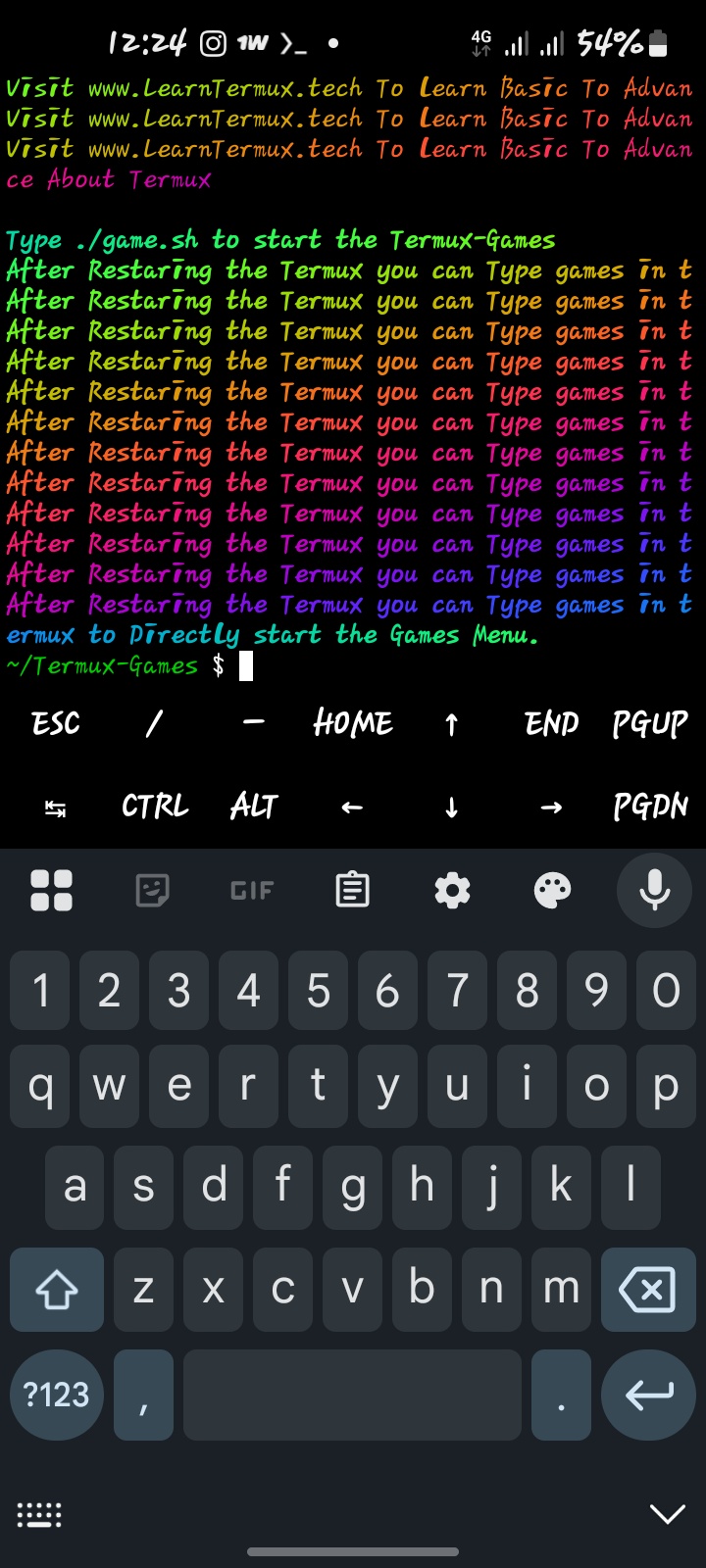Open the keyboard clipboard
706x1568 pixels.
(x=352, y=890)
